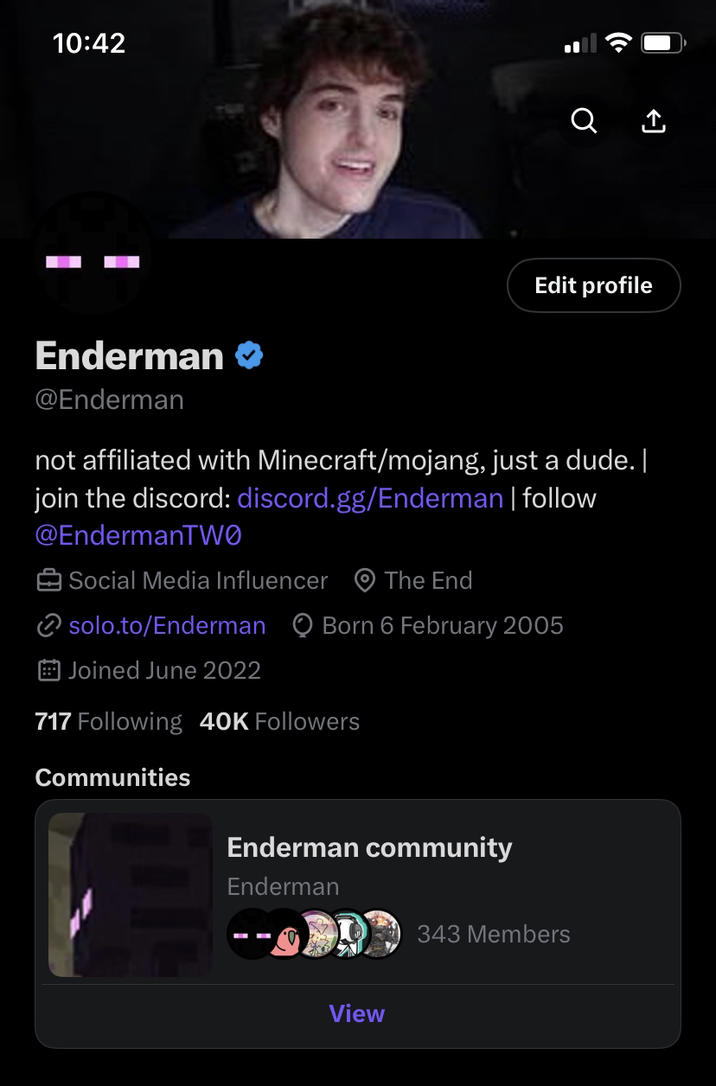Image resolution: width=716 pixels, height=1086 pixels.
Task: View the 40K Followers list
Action: coord(279,722)
